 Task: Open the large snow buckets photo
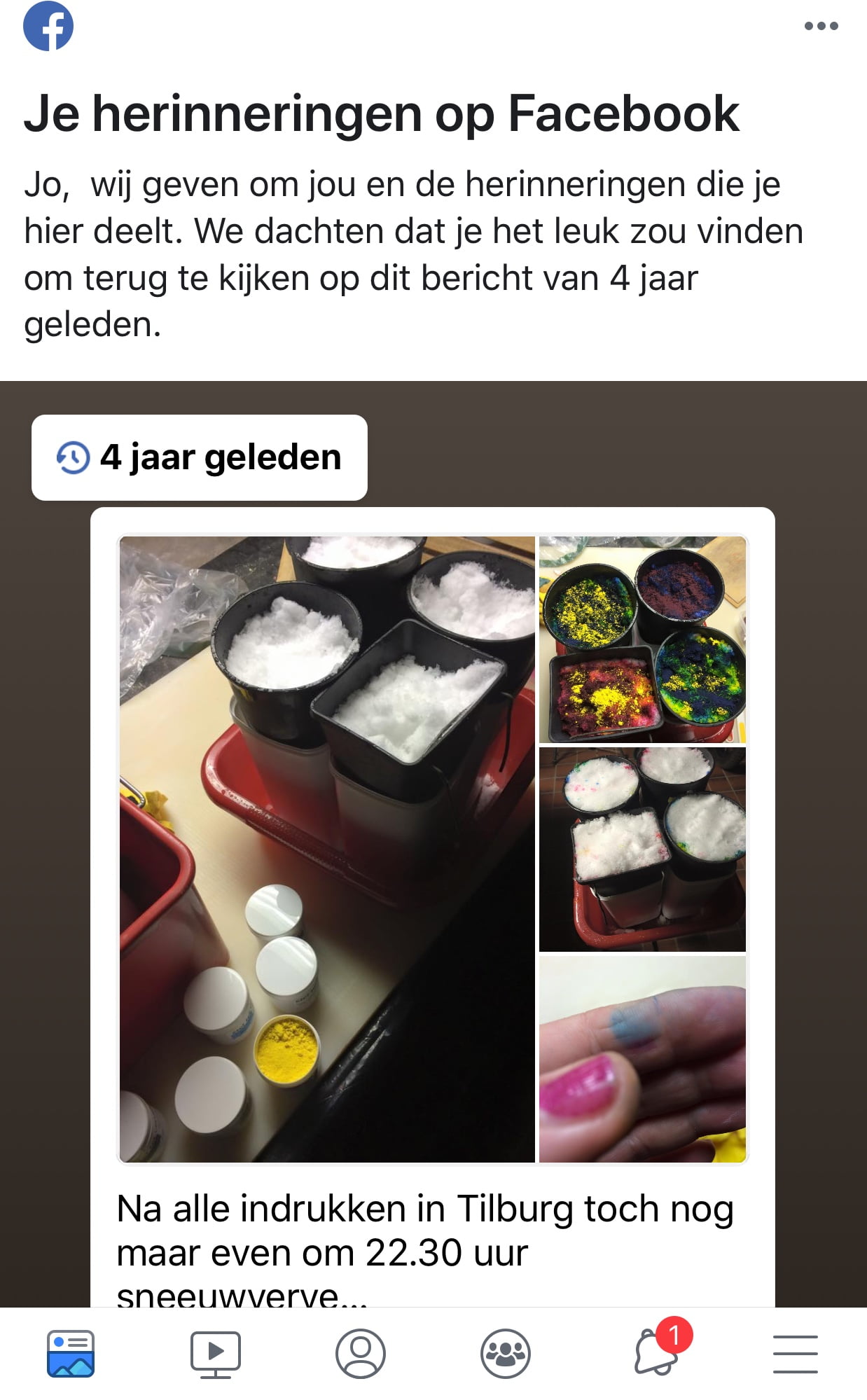pyautogui.click(x=327, y=849)
